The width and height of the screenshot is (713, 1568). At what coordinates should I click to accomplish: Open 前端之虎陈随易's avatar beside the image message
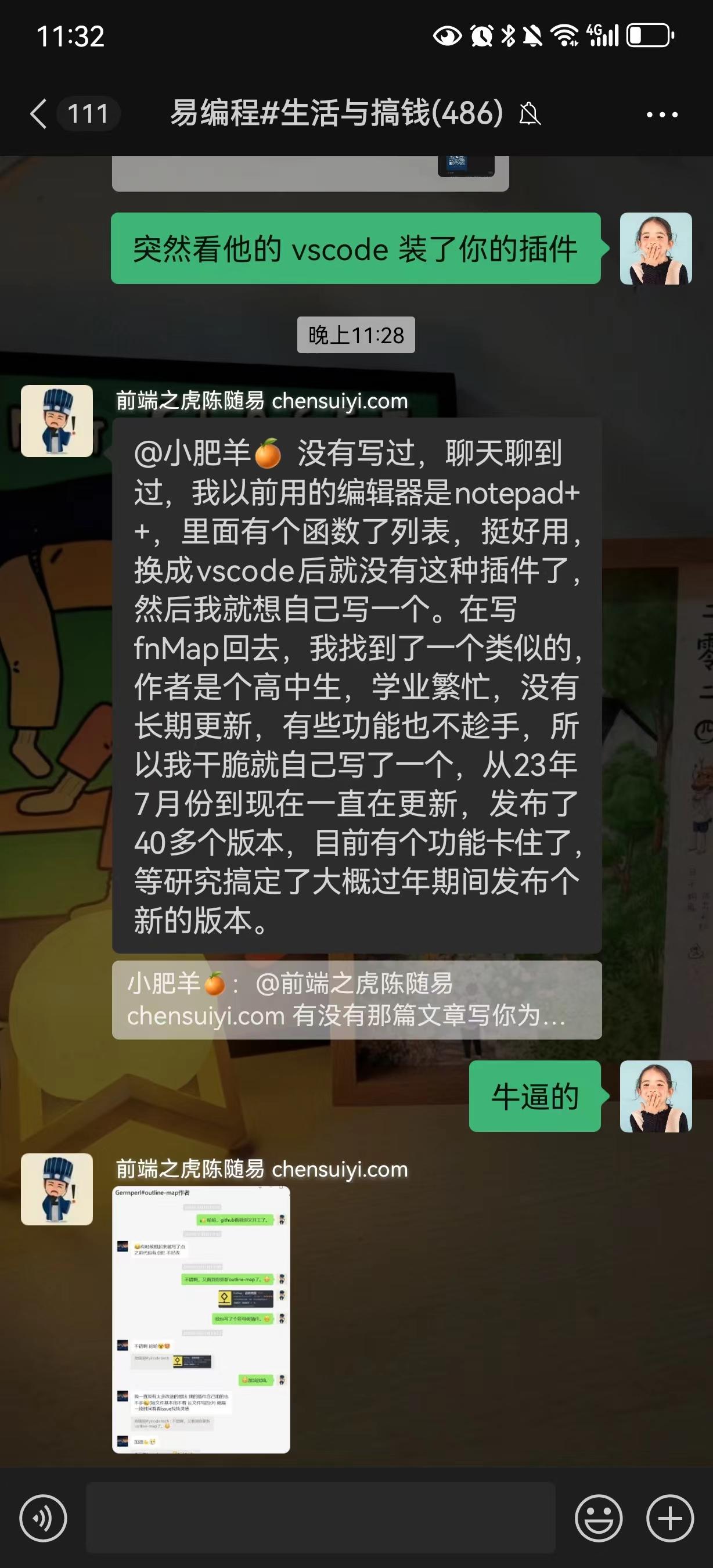point(56,1189)
